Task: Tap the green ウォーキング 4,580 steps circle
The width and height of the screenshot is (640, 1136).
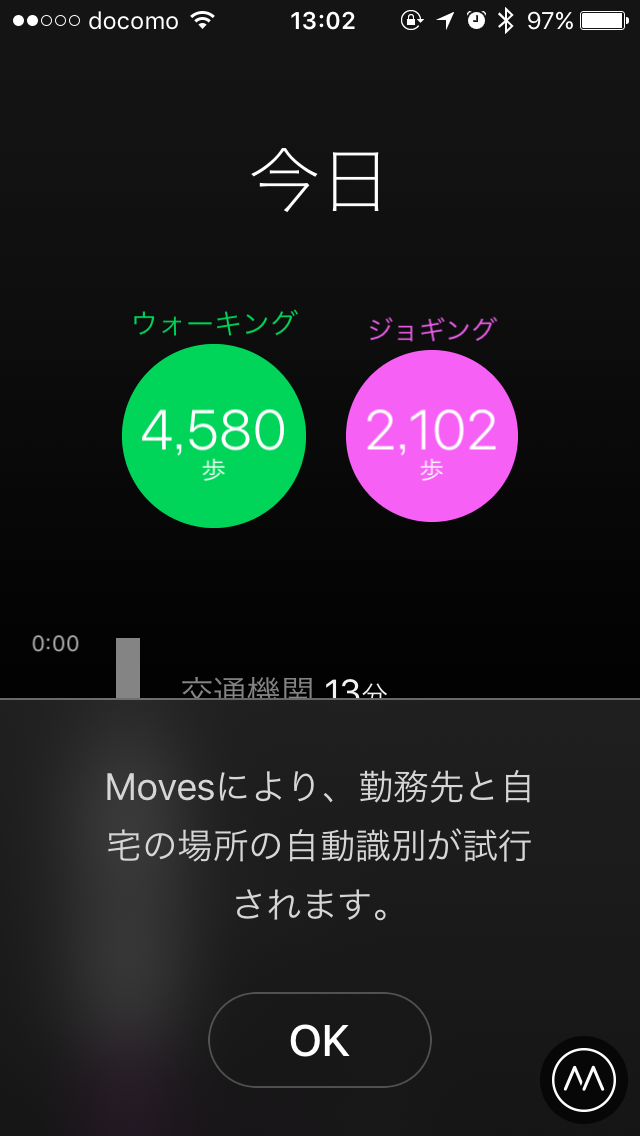Action: click(213, 436)
